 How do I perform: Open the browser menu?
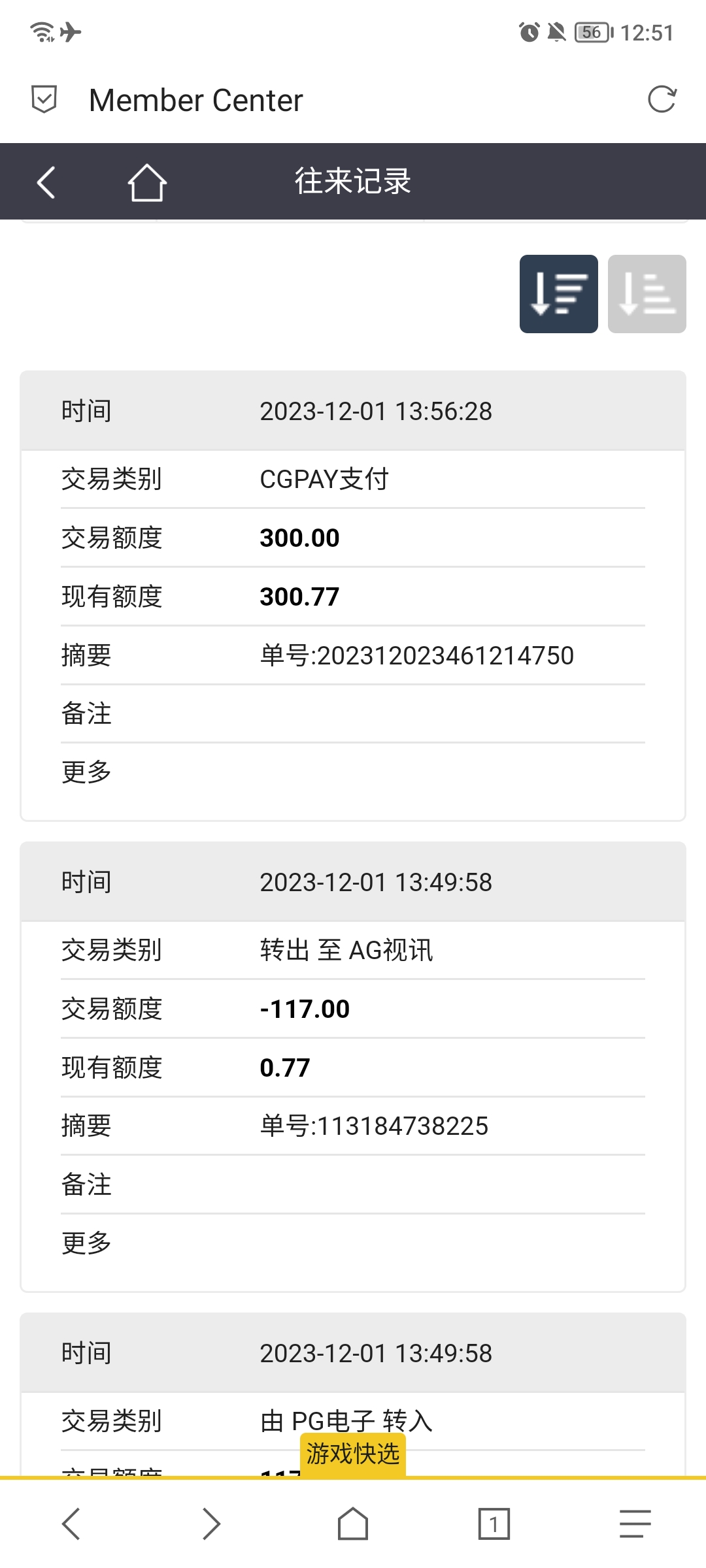635,1524
